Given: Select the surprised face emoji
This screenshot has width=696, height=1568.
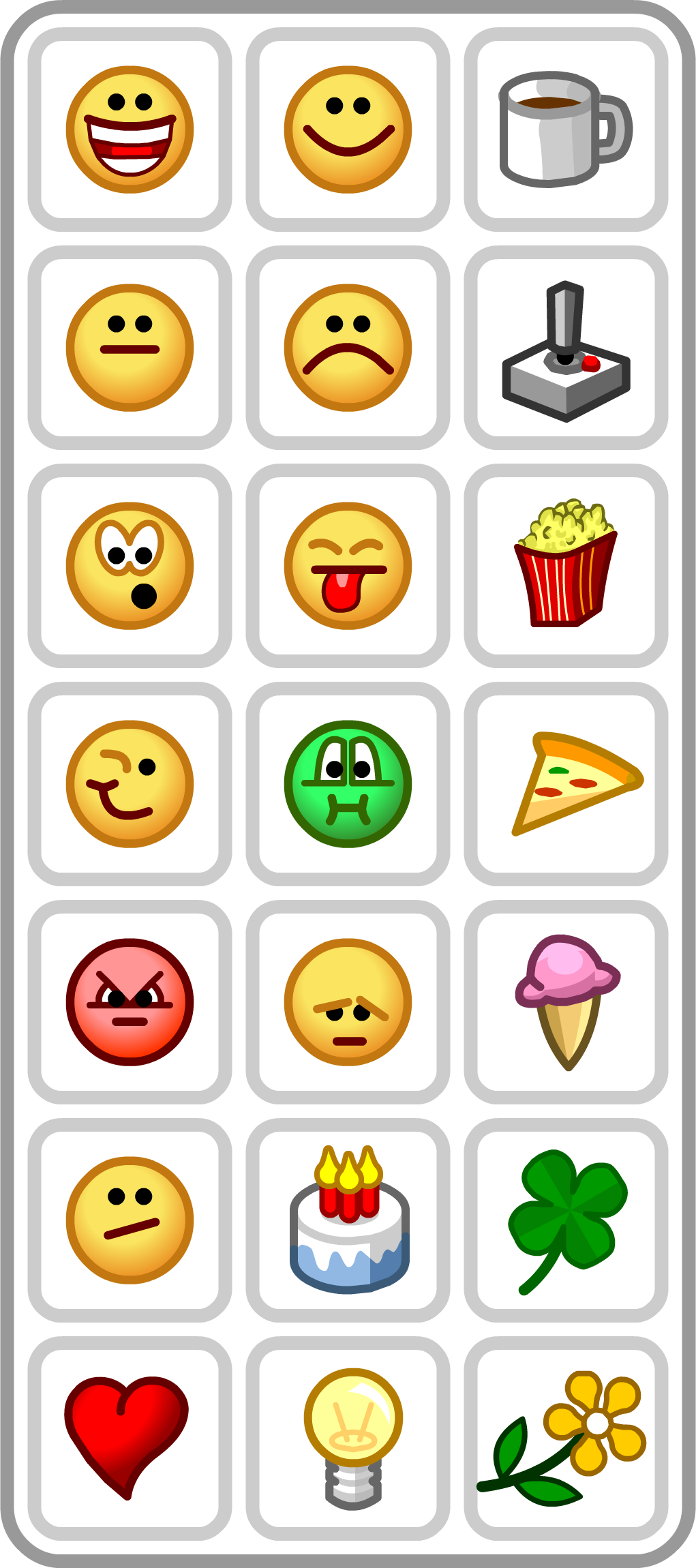Looking at the screenshot, I should click(x=130, y=566).
